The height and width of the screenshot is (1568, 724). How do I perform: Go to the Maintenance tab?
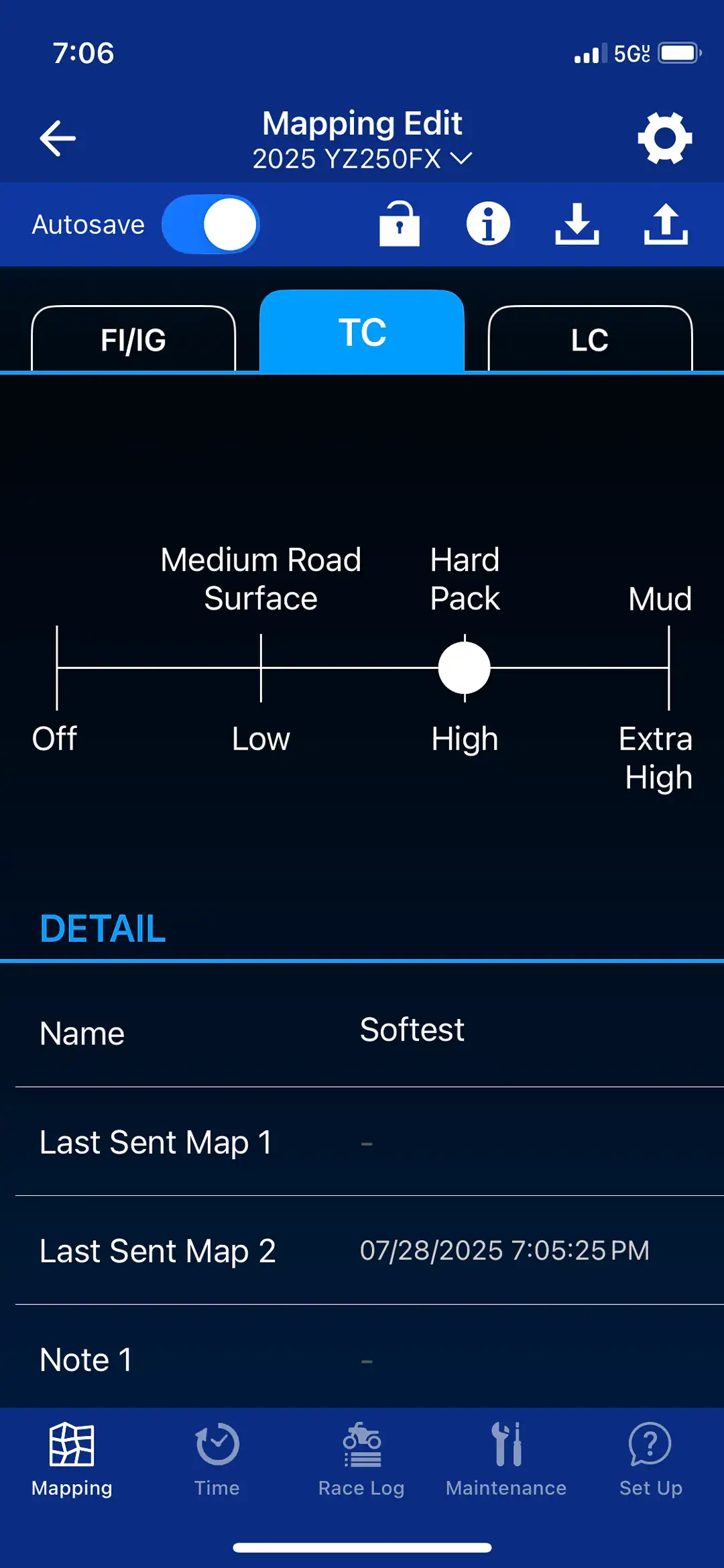[506, 1459]
